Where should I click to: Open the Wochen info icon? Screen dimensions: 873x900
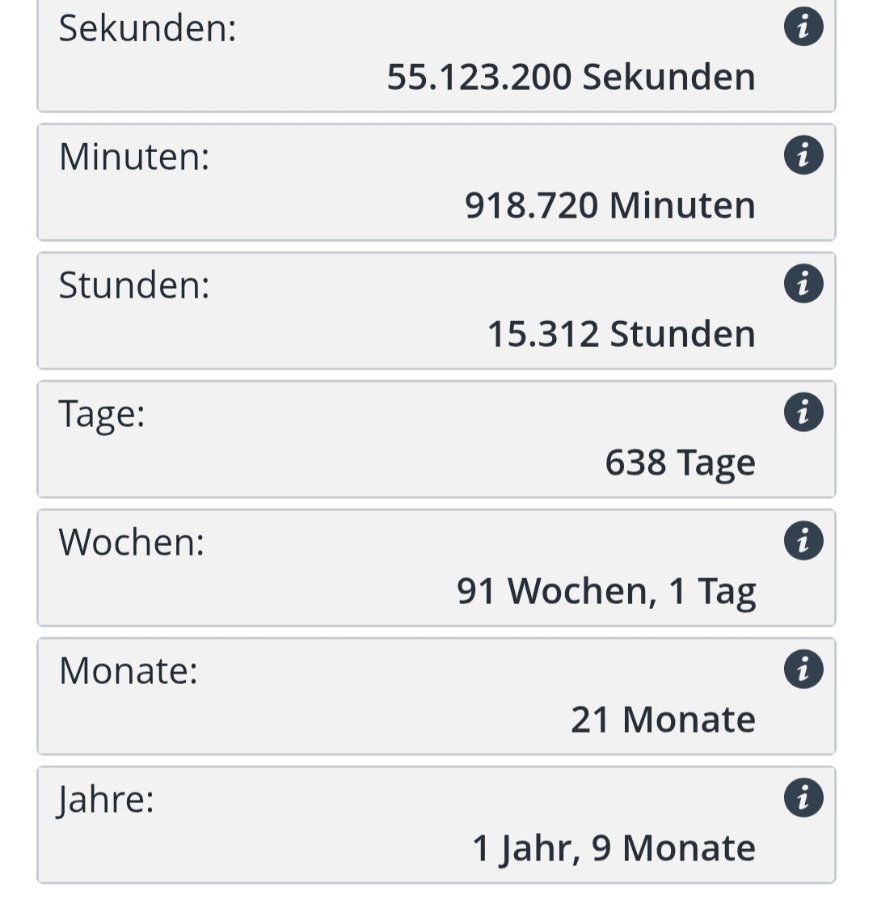[804, 541]
